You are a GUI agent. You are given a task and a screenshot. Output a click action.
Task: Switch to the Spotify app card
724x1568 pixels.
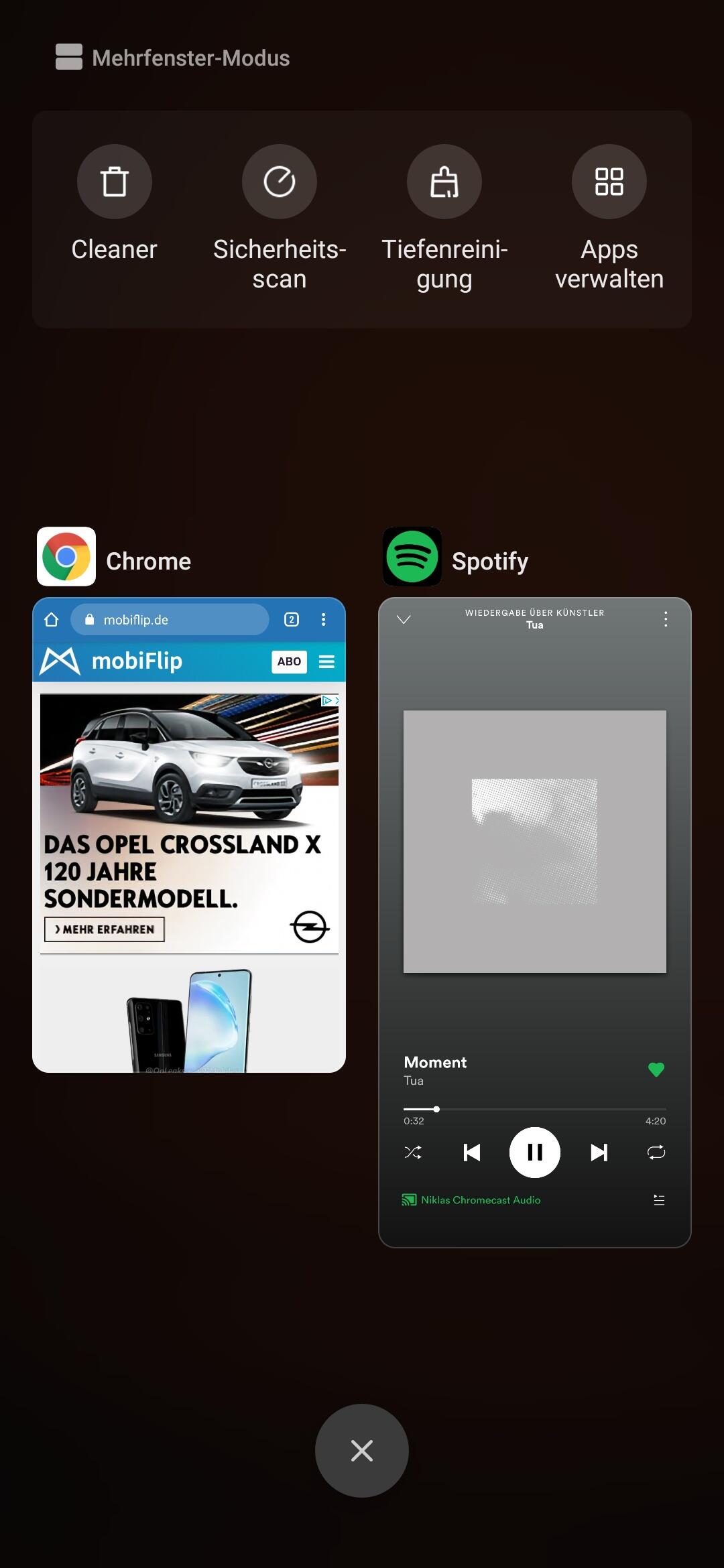point(534,921)
